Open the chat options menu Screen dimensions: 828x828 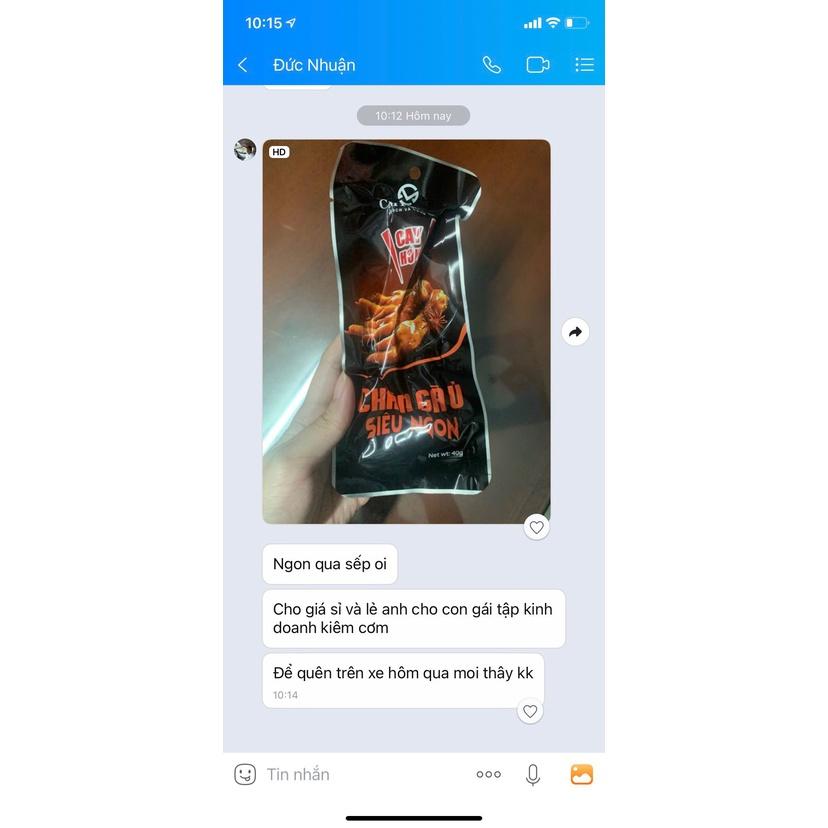pyautogui.click(x=584, y=65)
